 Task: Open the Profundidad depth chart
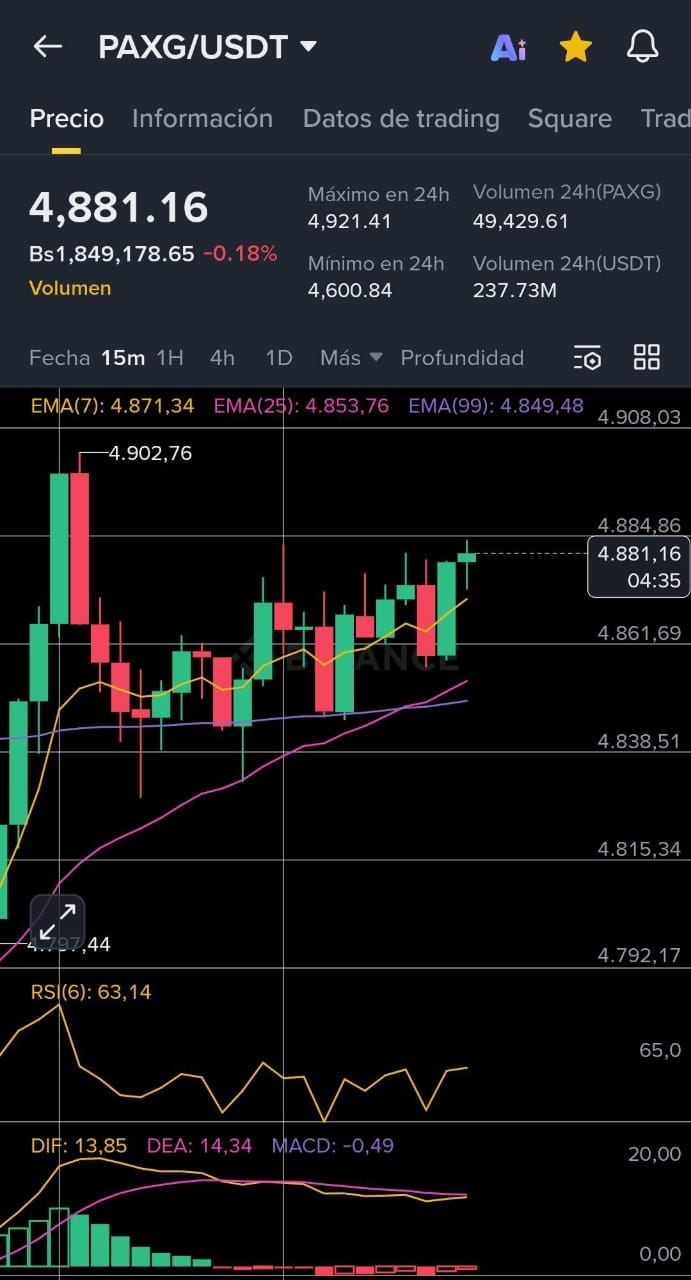[x=462, y=358]
